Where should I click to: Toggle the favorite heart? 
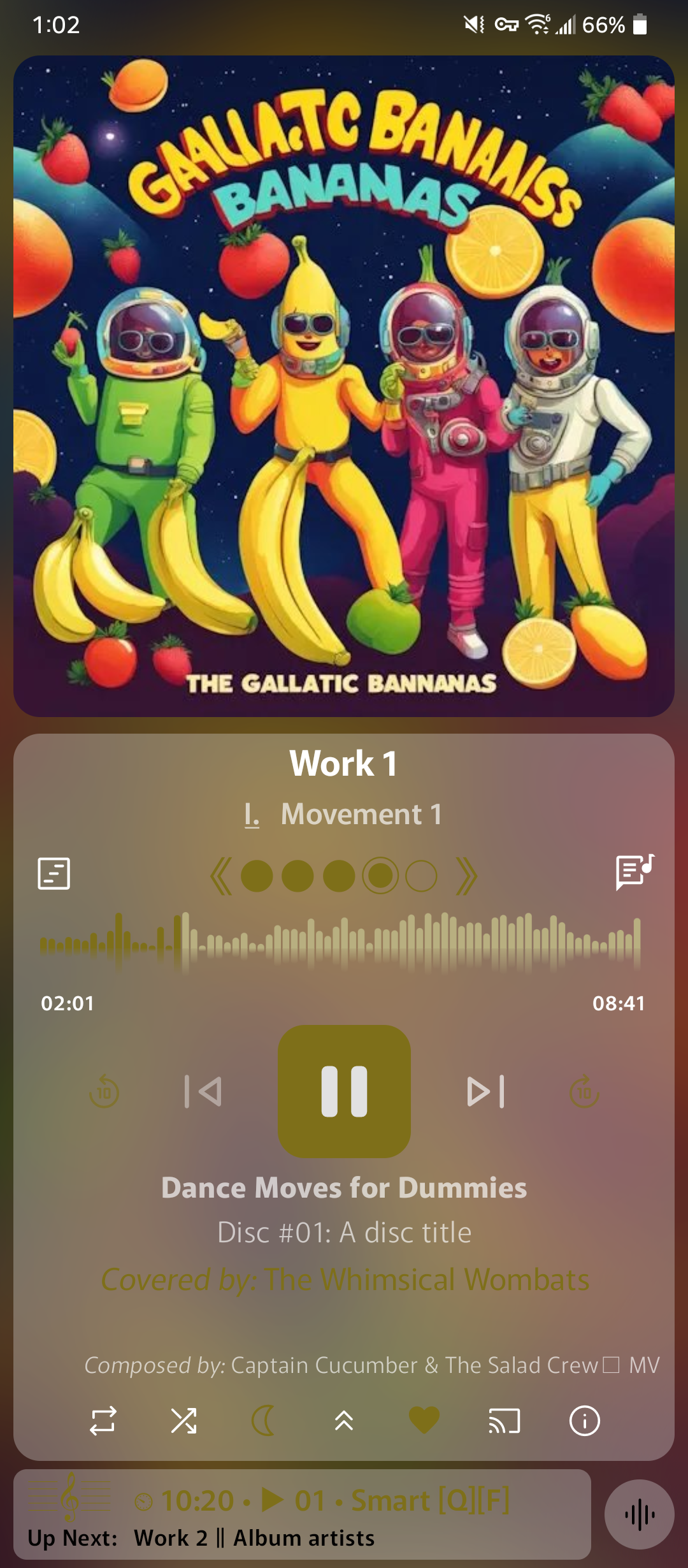pyautogui.click(x=424, y=1421)
